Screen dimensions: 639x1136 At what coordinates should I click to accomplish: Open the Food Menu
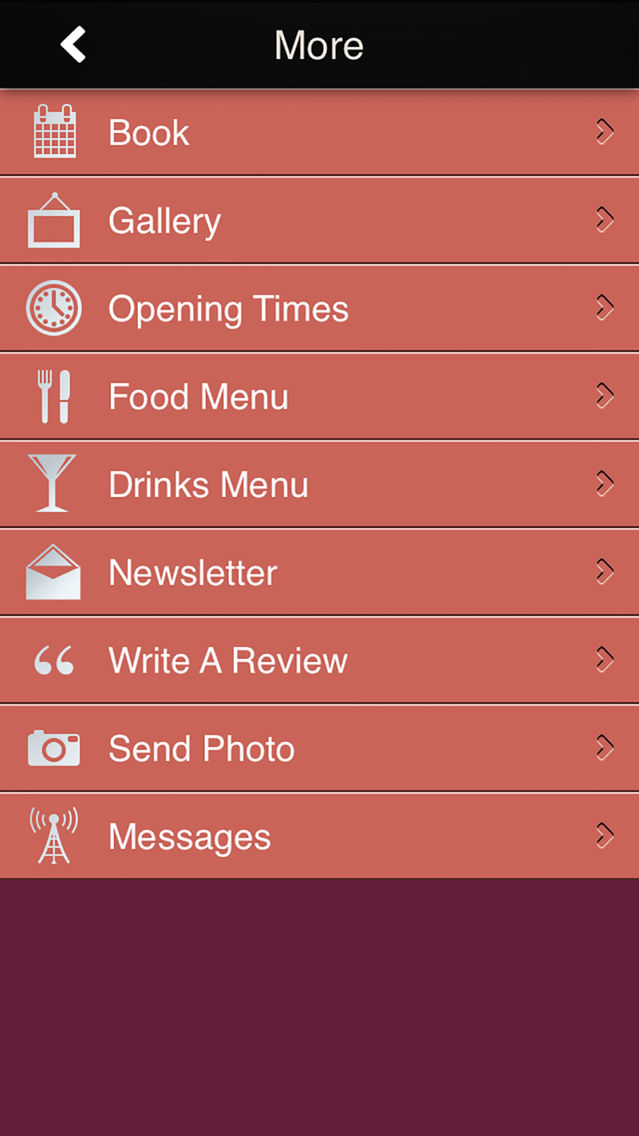320,396
